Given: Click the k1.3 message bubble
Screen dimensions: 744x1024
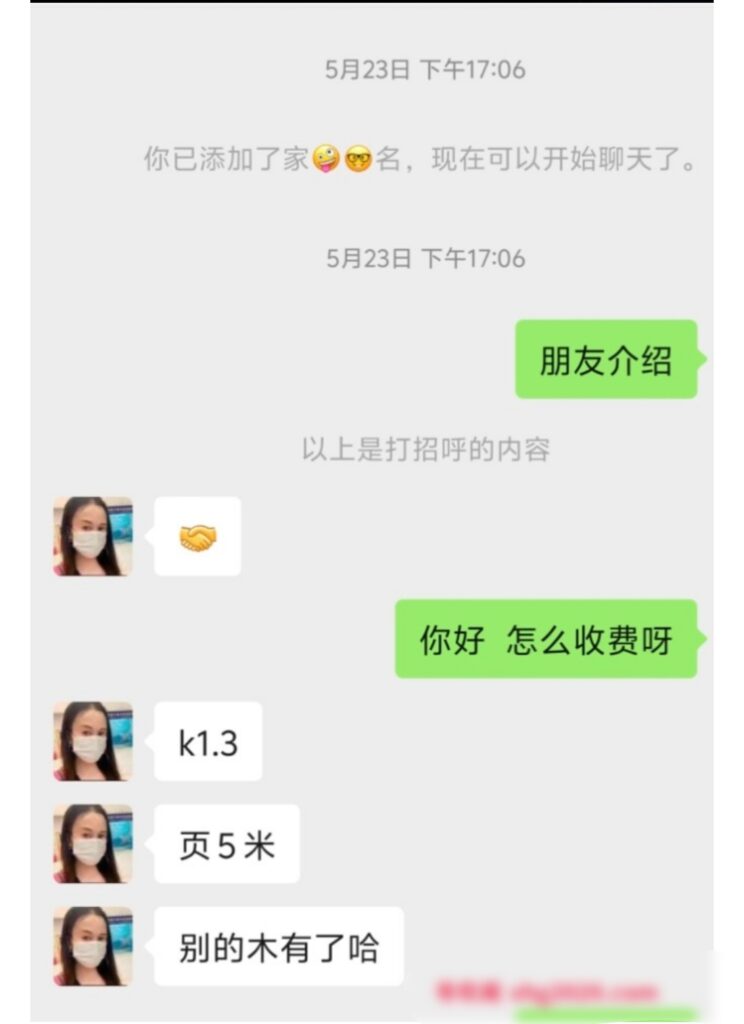Looking at the screenshot, I should 206,742.
